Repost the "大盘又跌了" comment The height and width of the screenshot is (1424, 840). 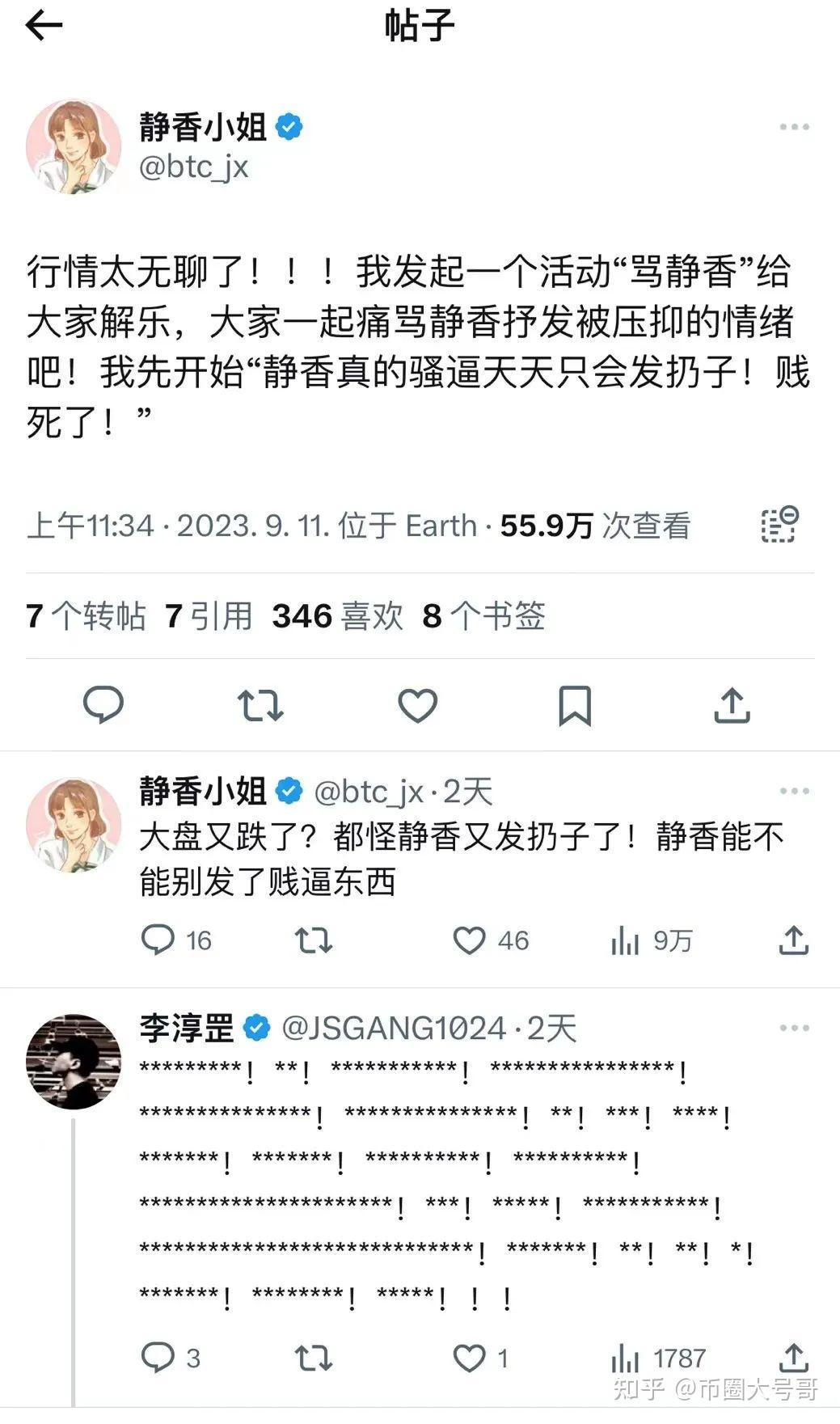[314, 940]
